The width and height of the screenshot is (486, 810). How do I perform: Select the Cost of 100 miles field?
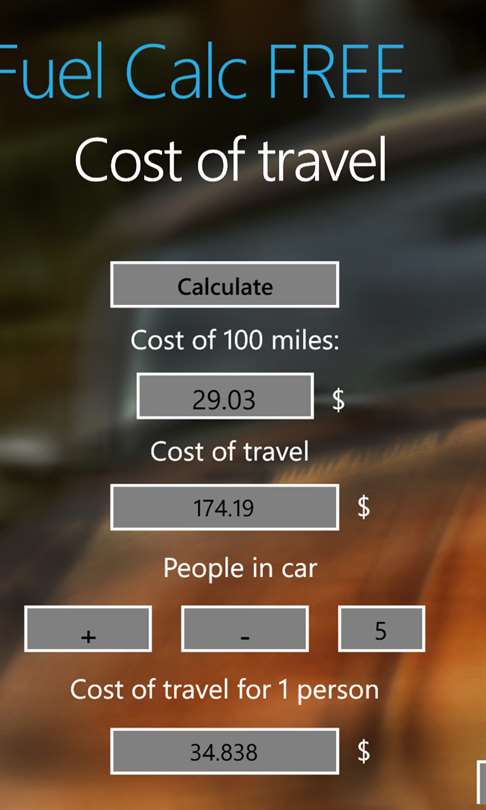point(225,396)
